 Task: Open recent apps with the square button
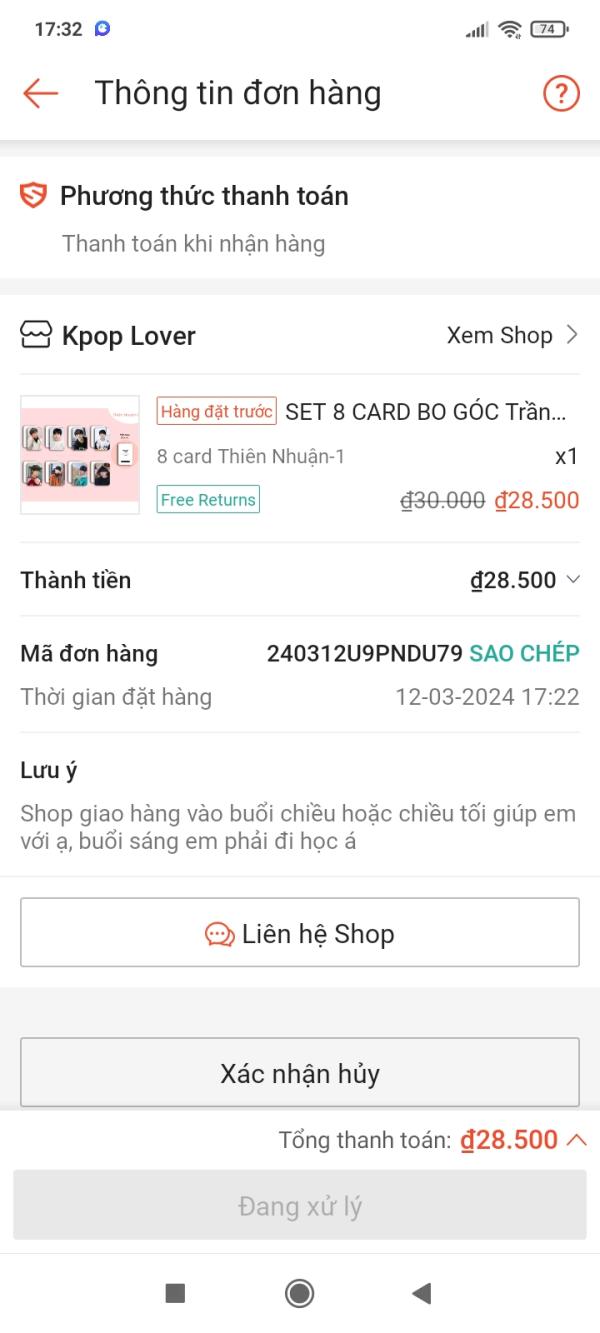pos(175,1293)
